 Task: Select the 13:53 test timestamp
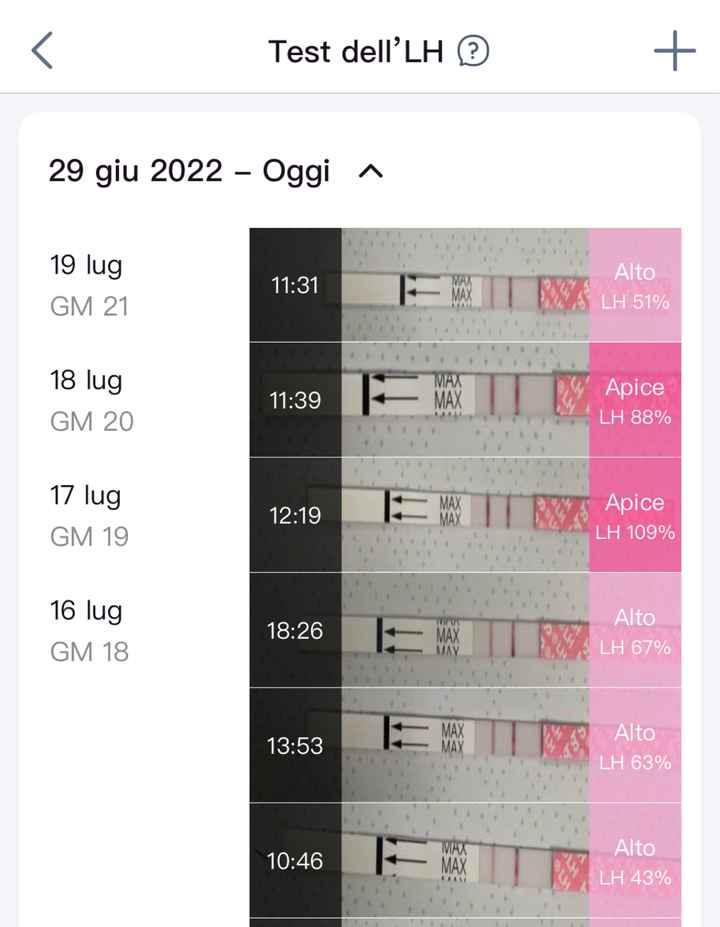296,745
